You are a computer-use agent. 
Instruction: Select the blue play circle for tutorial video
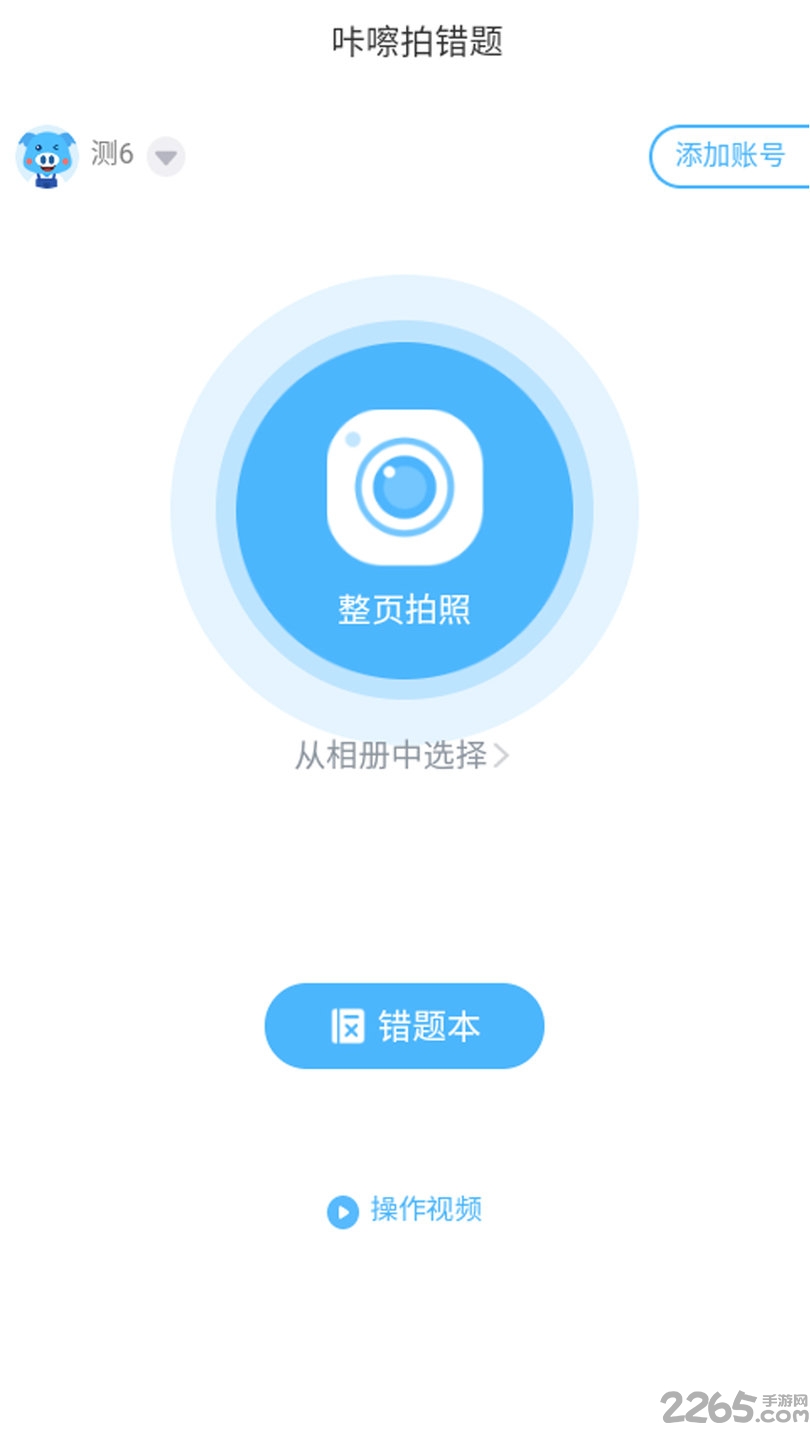[x=341, y=1211]
